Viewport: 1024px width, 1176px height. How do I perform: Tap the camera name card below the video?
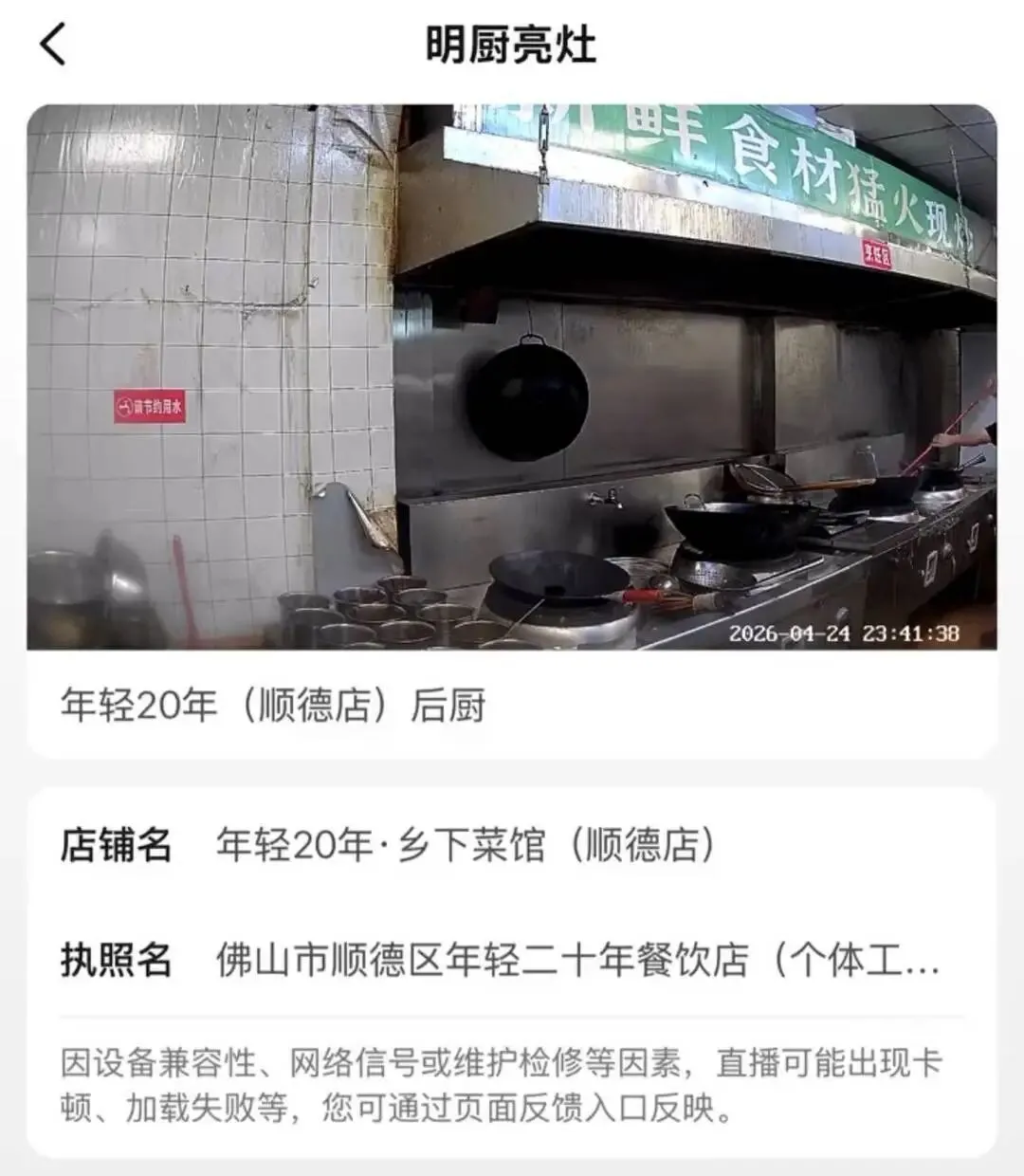(x=512, y=703)
